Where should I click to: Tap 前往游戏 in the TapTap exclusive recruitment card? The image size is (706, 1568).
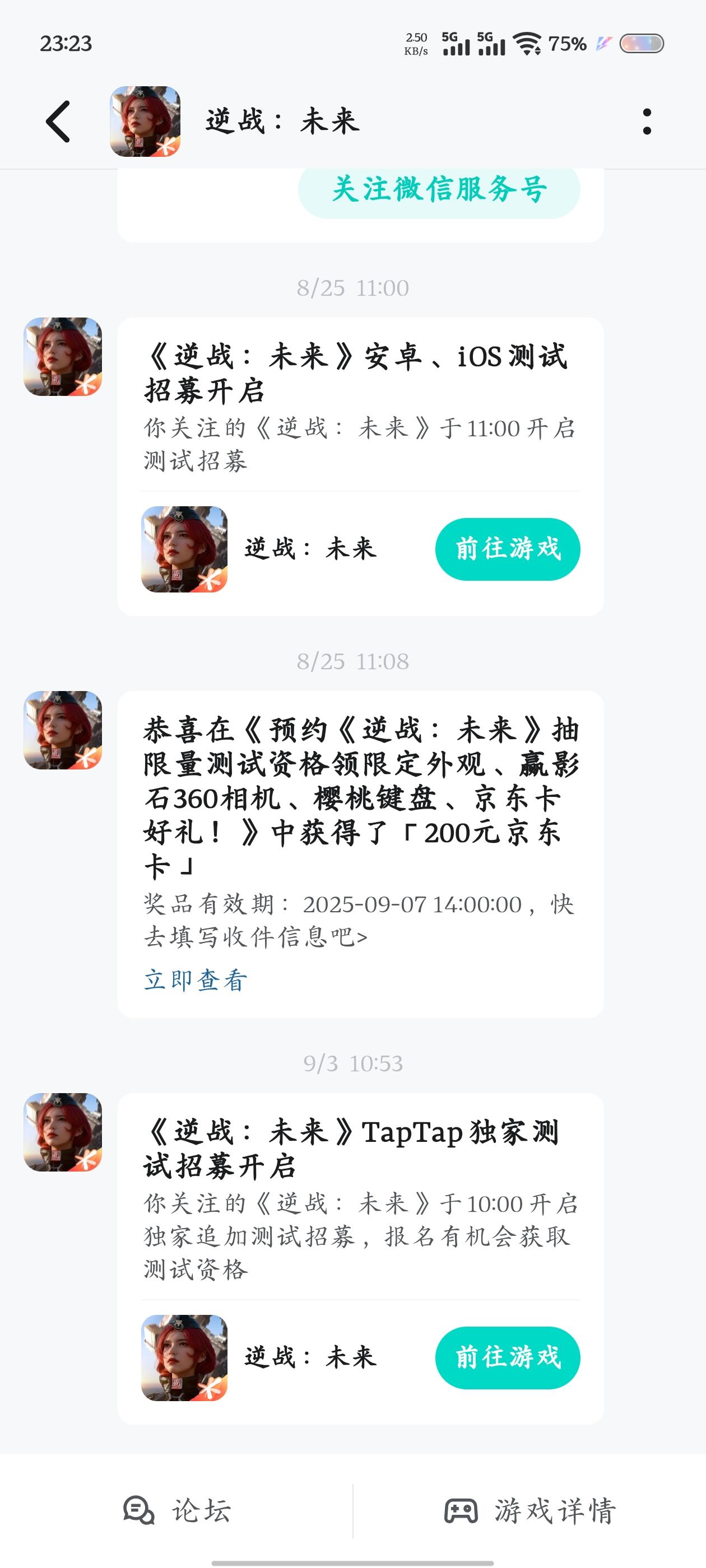pyautogui.click(x=509, y=1357)
